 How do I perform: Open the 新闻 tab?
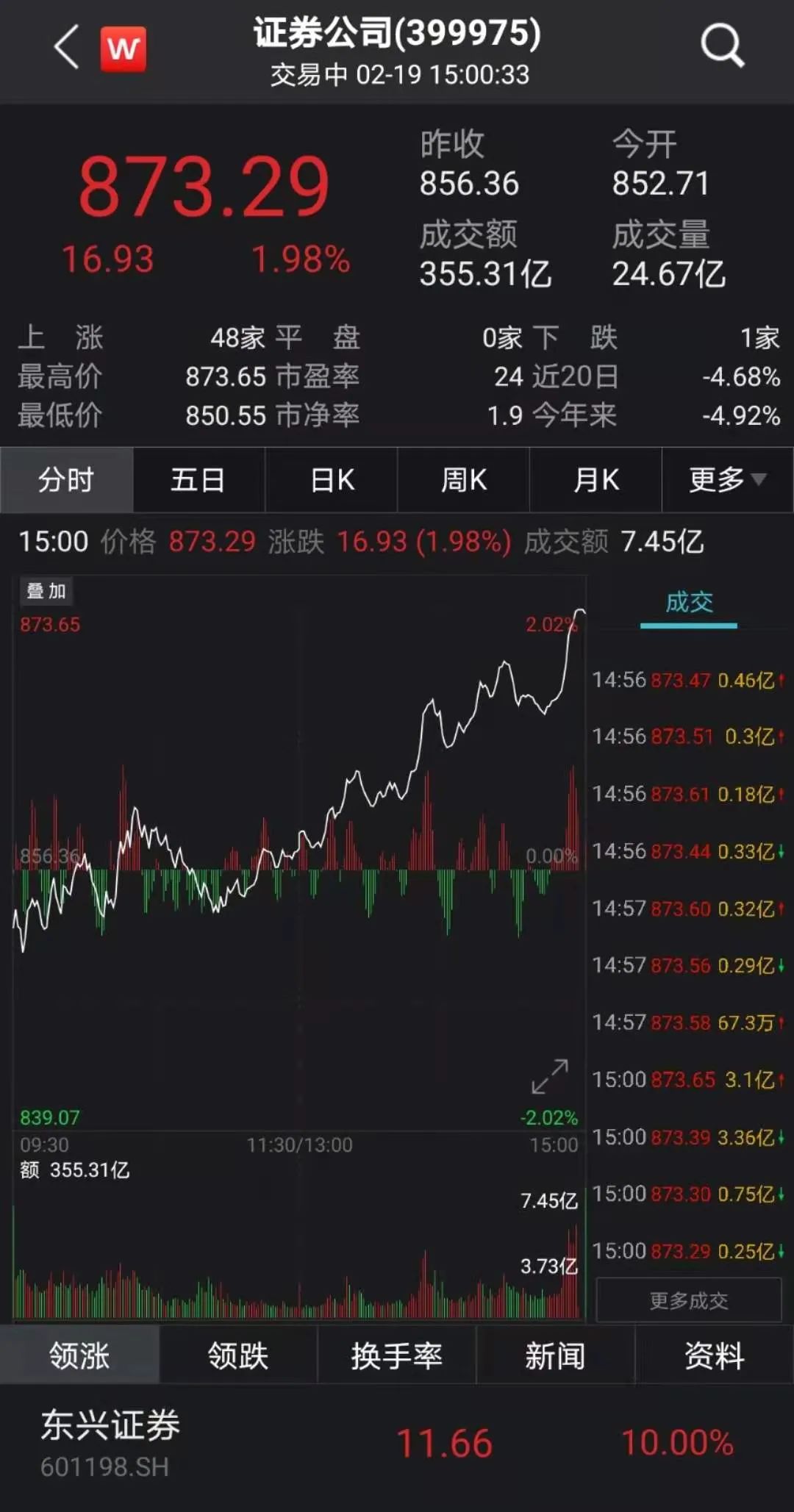point(555,1355)
